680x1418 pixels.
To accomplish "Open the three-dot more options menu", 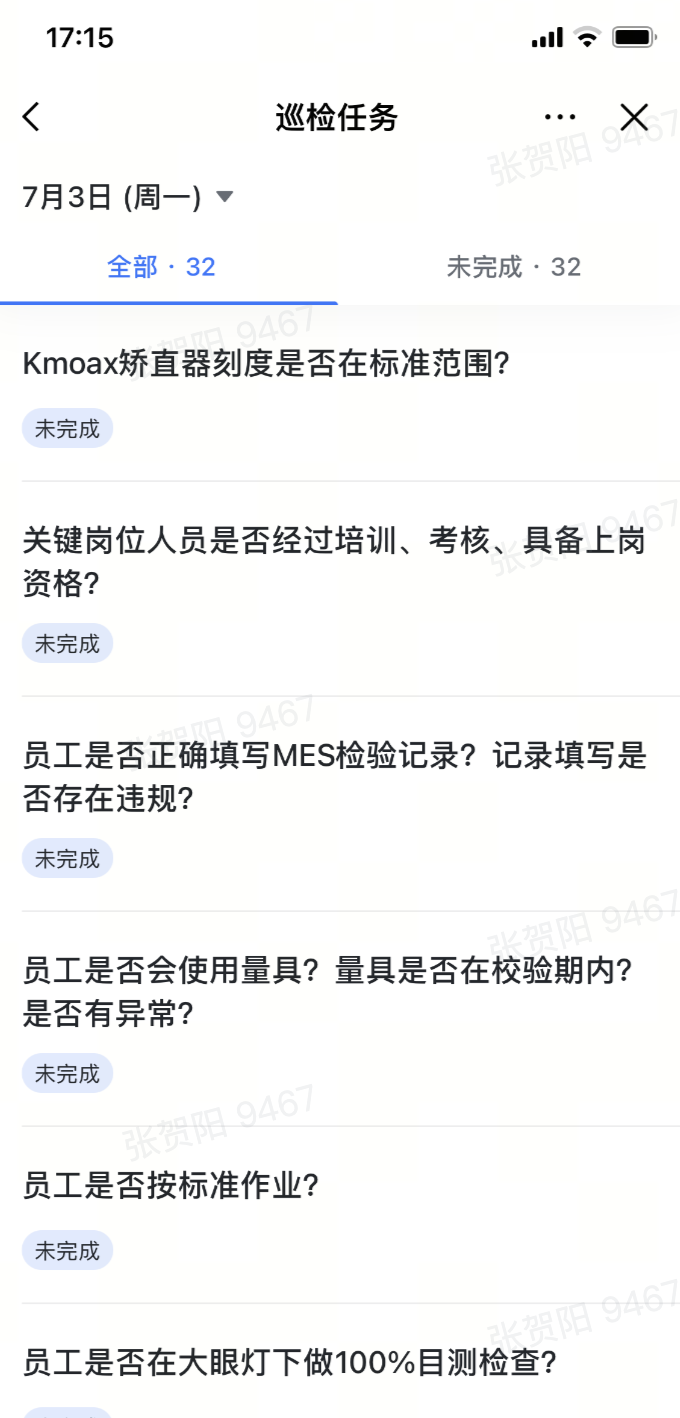I will point(560,118).
